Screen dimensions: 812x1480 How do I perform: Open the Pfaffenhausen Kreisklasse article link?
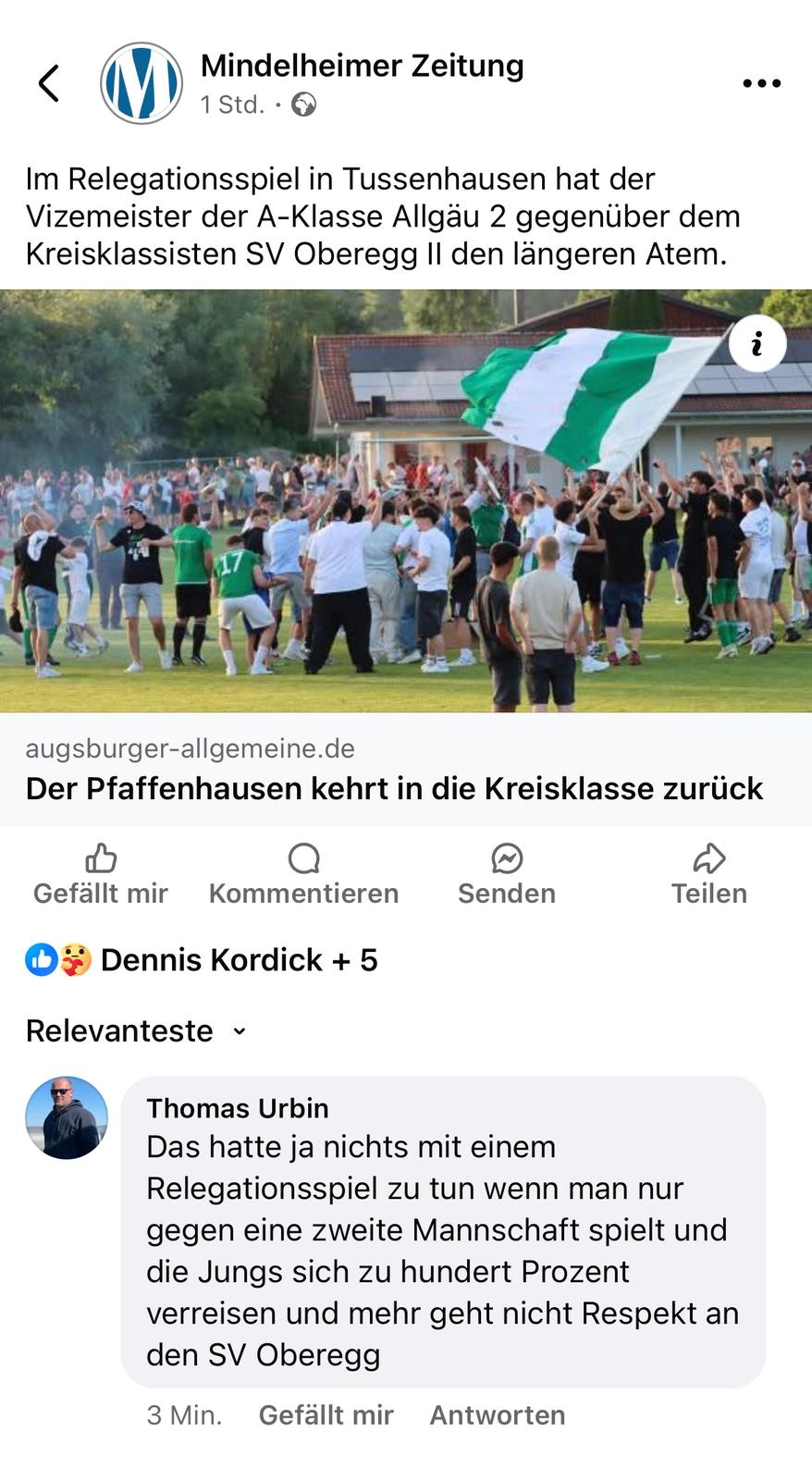click(394, 788)
